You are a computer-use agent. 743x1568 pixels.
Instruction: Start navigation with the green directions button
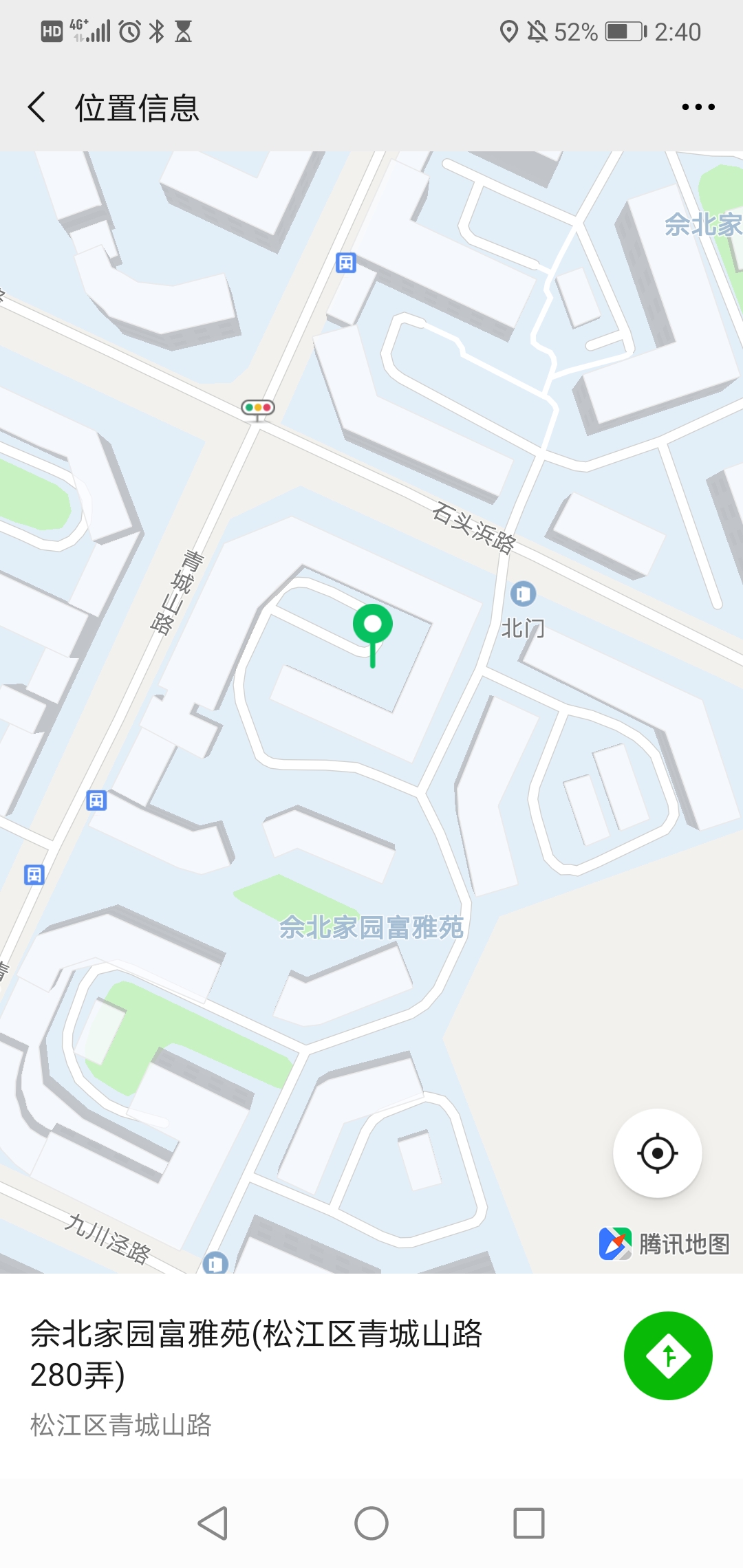tap(667, 1355)
